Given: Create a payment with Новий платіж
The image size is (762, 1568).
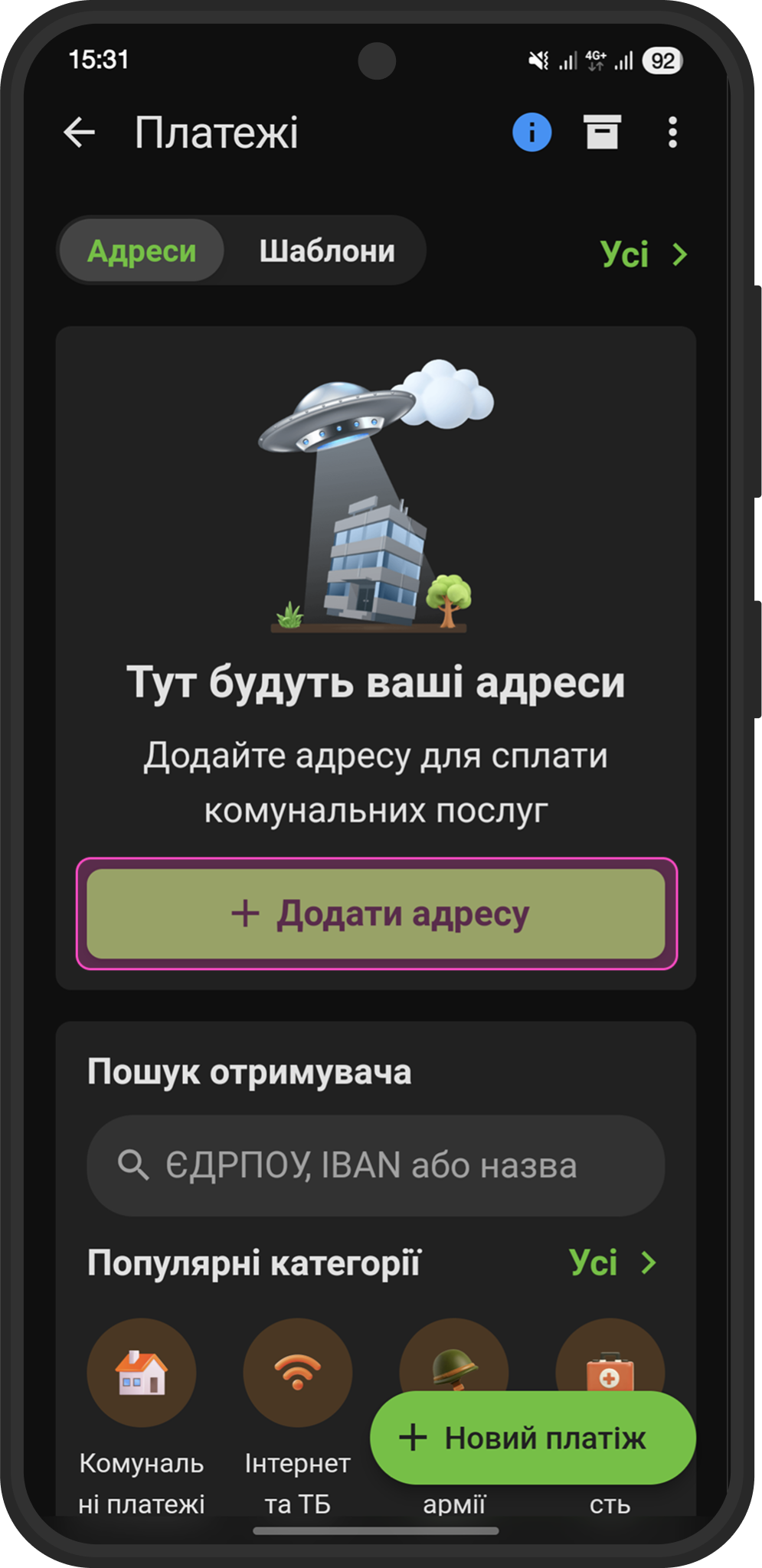Looking at the screenshot, I should pos(532,1438).
